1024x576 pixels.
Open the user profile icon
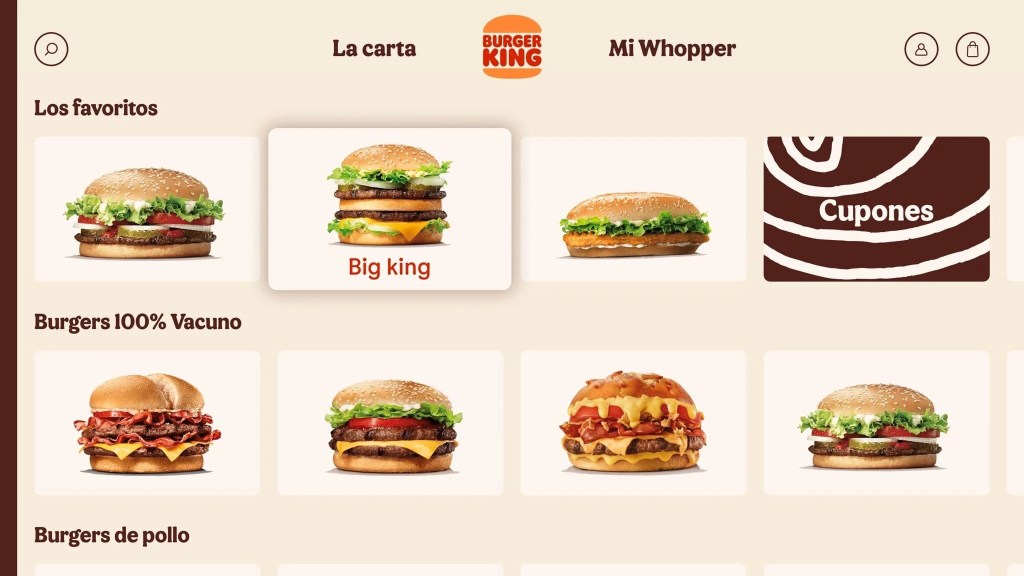point(921,49)
